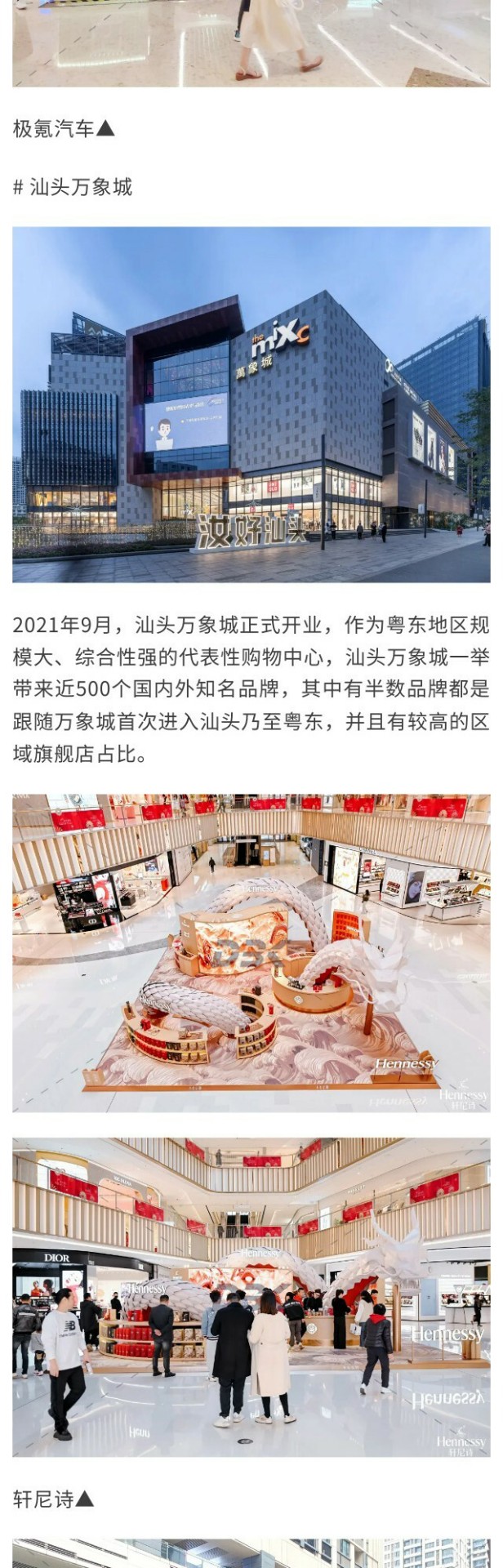The height and width of the screenshot is (1568, 503).
Task: Open the photo above the 极氪汽车 caption
Action: point(251,42)
